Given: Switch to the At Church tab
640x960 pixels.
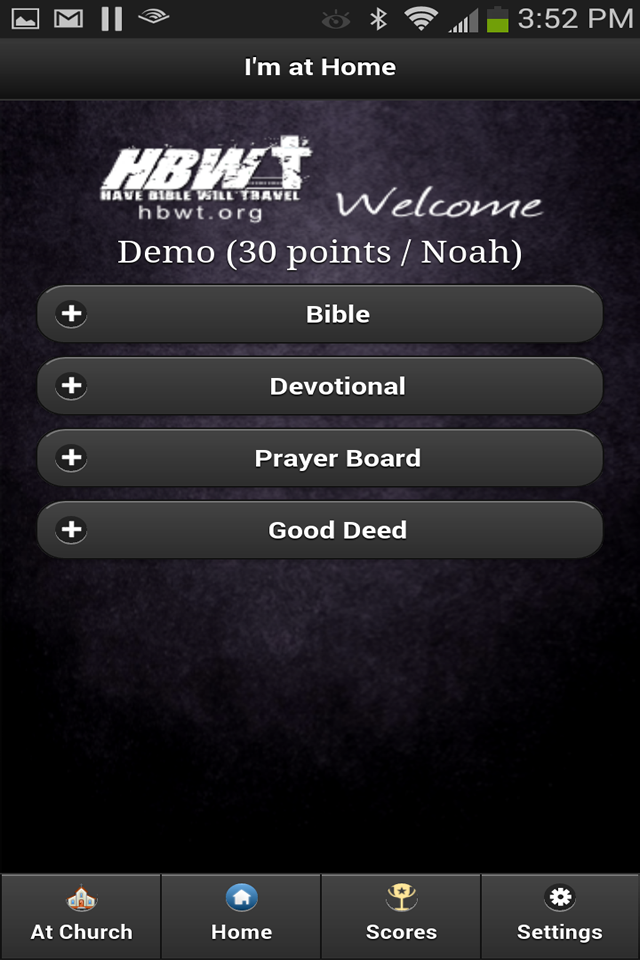Looking at the screenshot, I should click(x=81, y=916).
